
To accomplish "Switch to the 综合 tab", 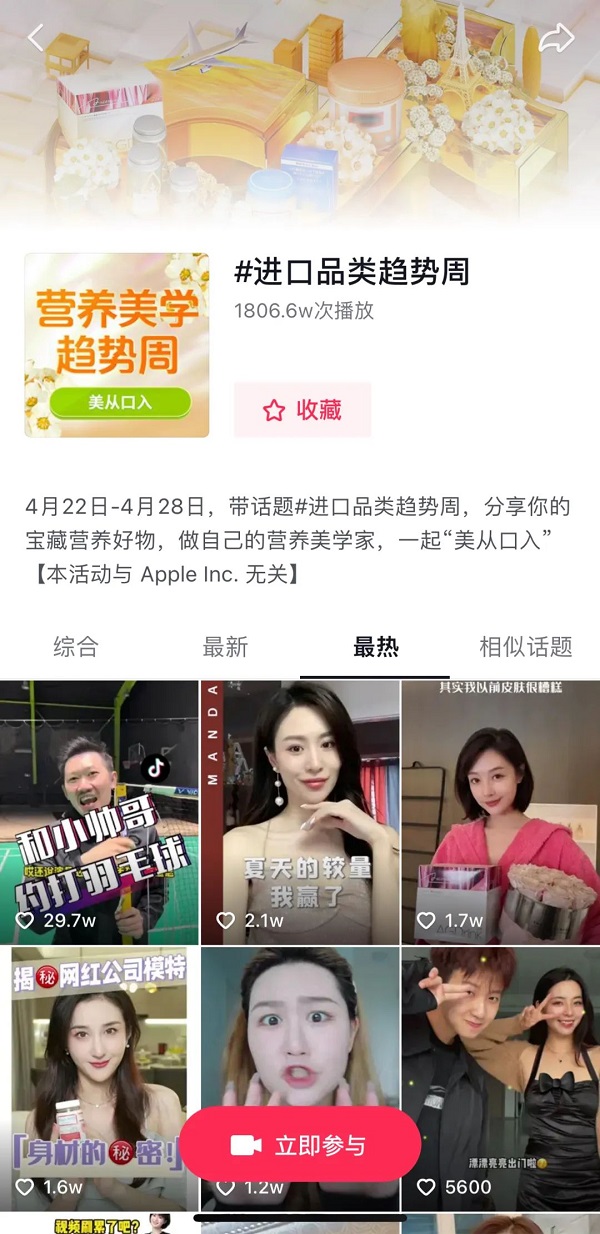I will (75, 647).
